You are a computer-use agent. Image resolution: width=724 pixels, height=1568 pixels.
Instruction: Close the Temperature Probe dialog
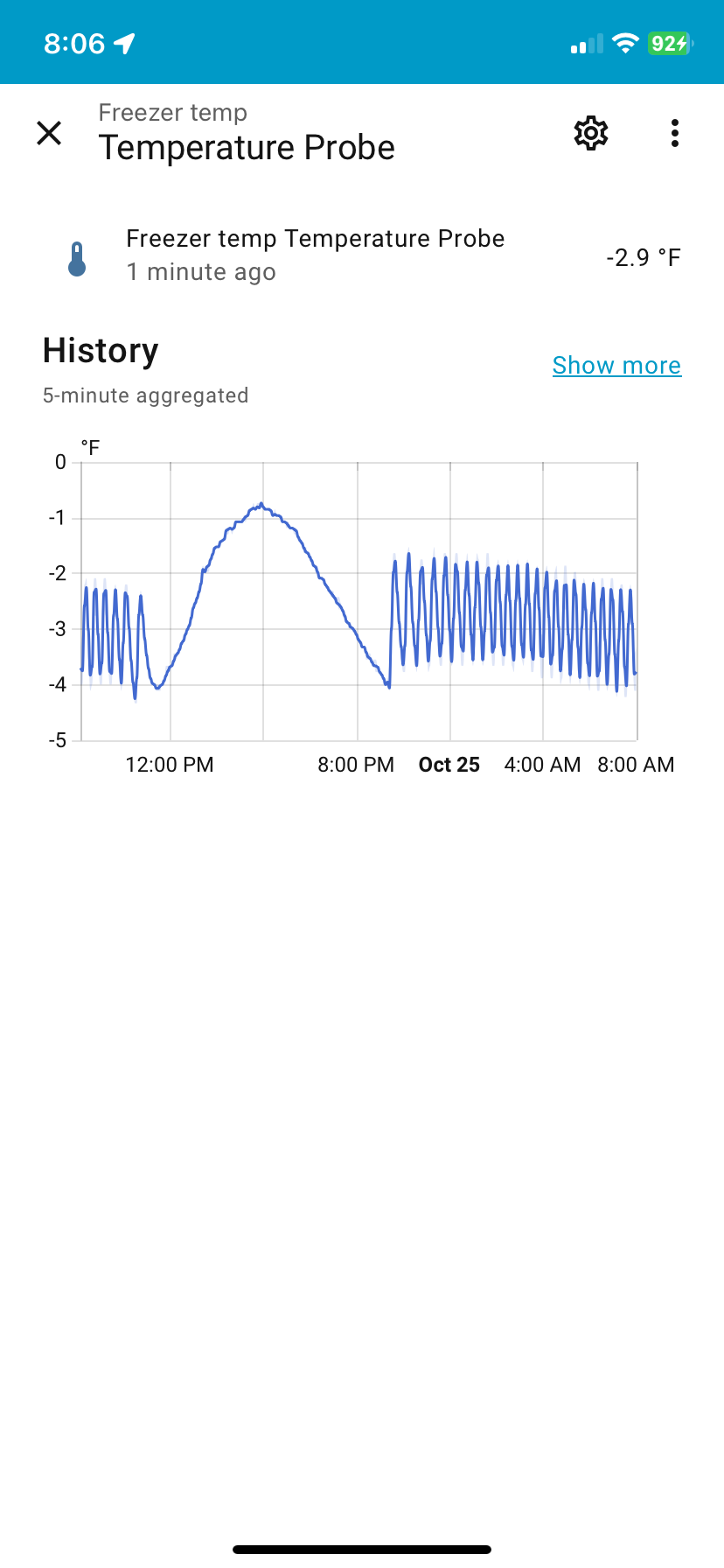click(49, 133)
